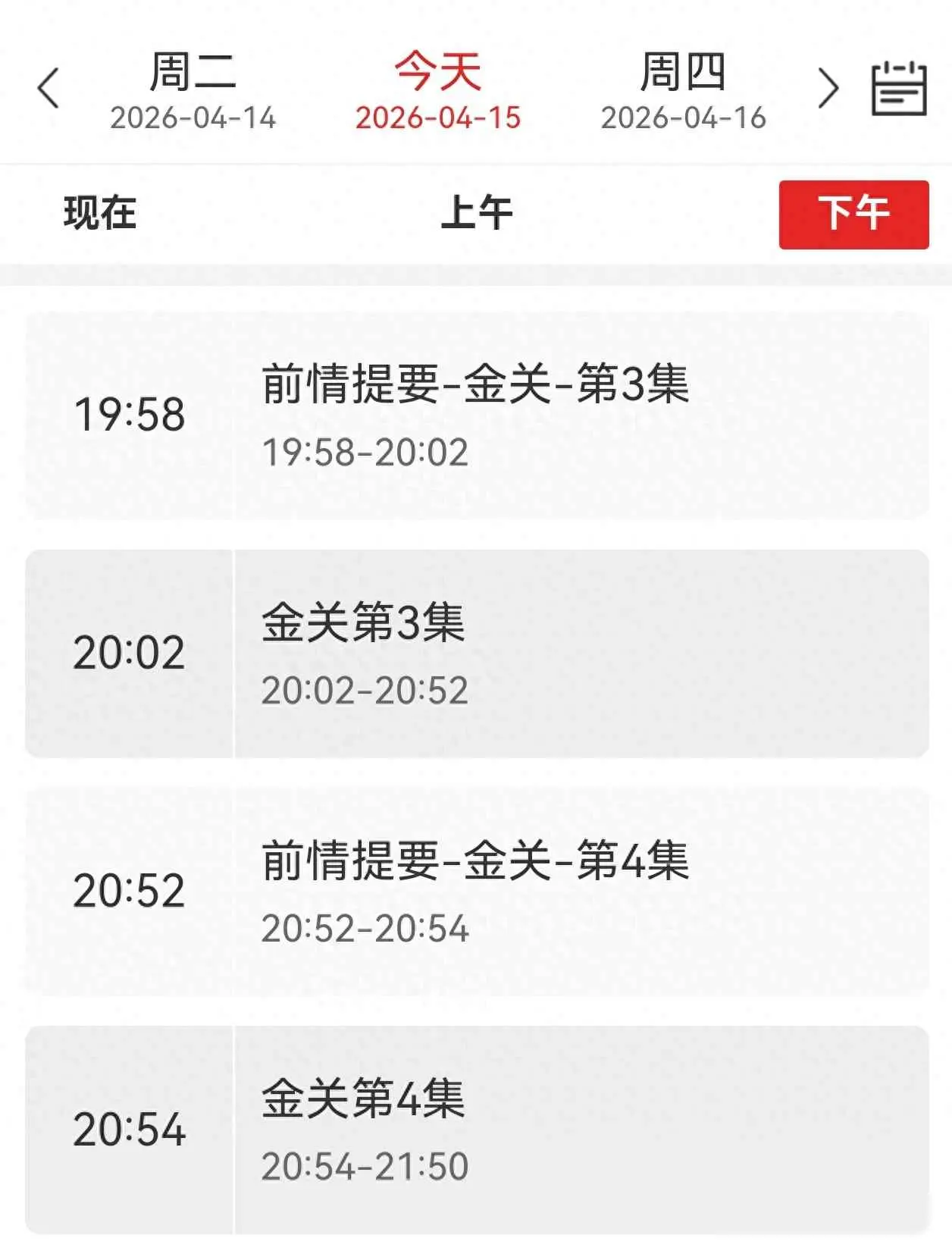Screen dimensions: 952x1257
Task: Go to previous days with left arrow
Action: pos(49,89)
